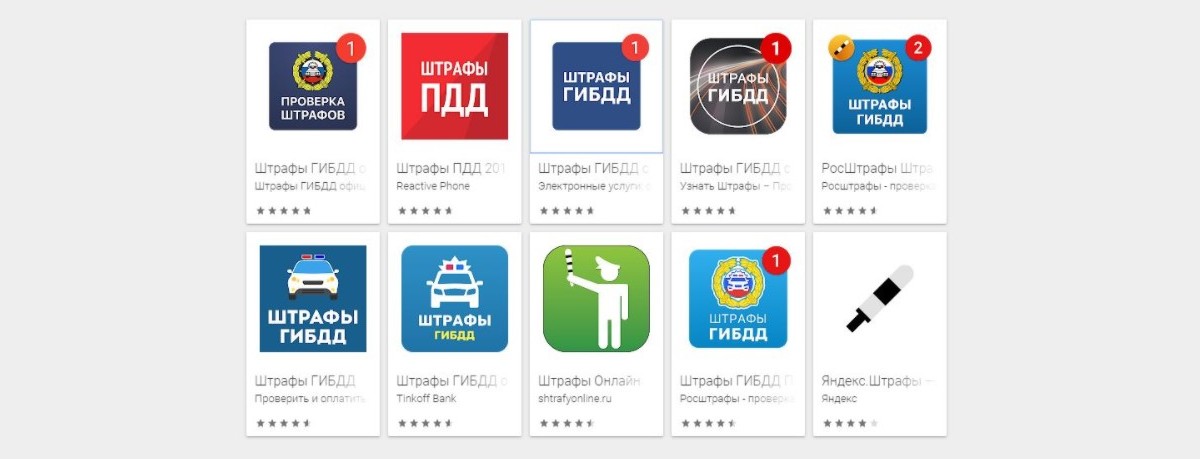Select the Штрафы ГИБДД app by Электронные услуги

(x=596, y=87)
